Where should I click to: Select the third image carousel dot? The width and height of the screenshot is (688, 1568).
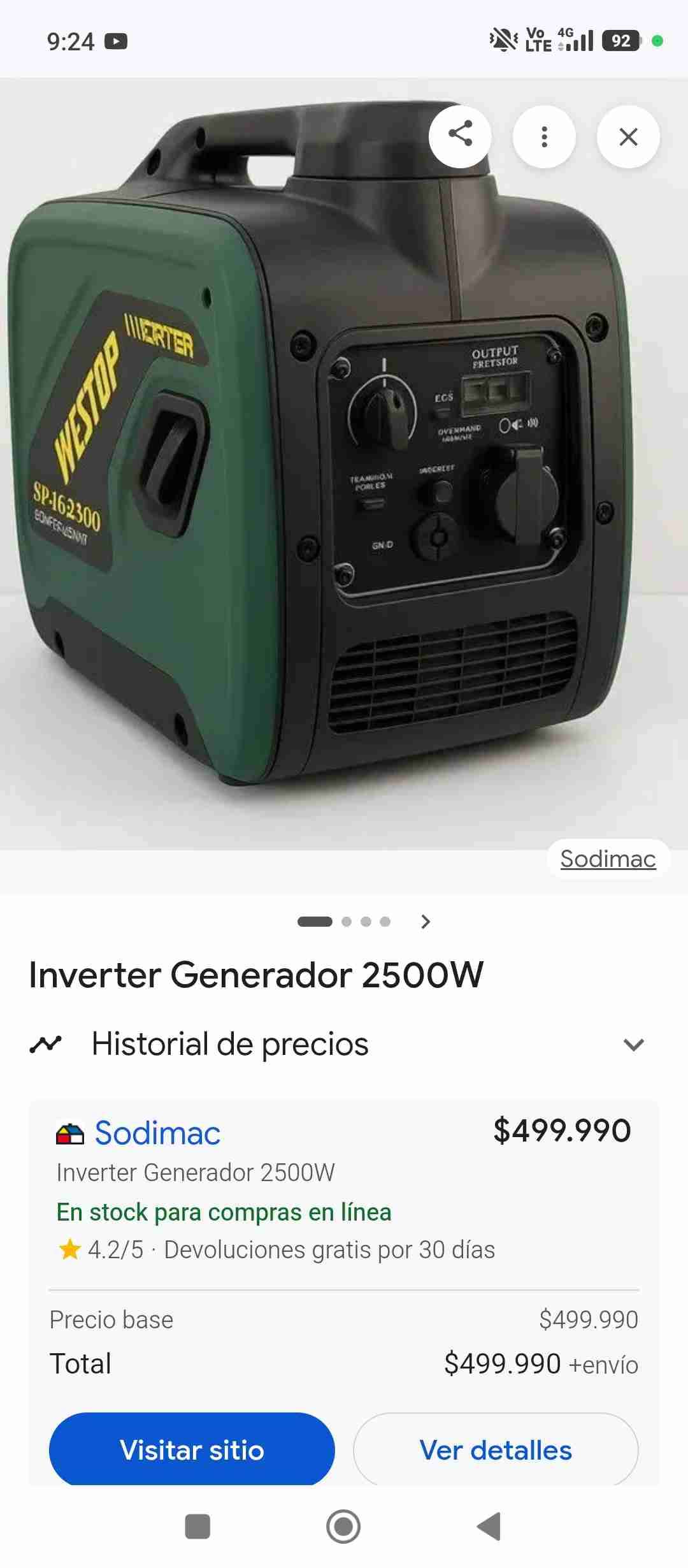(x=366, y=921)
